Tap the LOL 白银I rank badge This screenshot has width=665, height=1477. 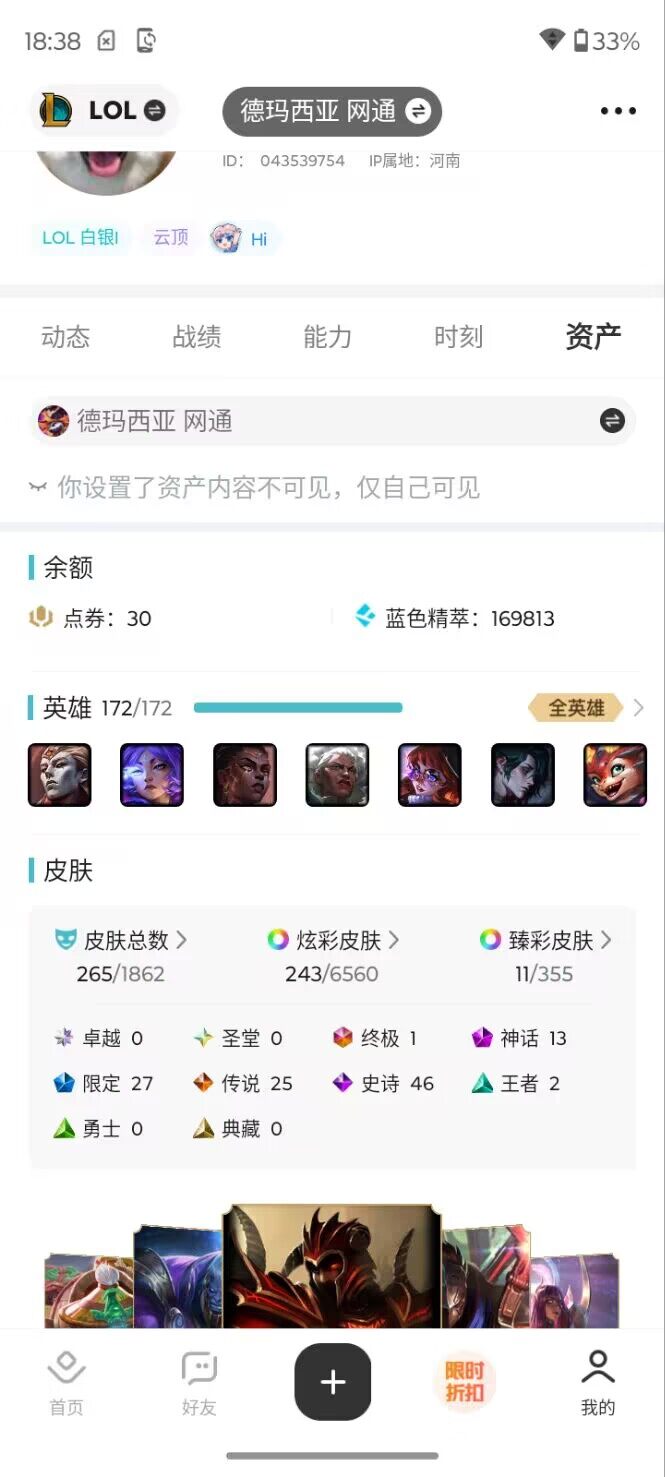tap(80, 238)
